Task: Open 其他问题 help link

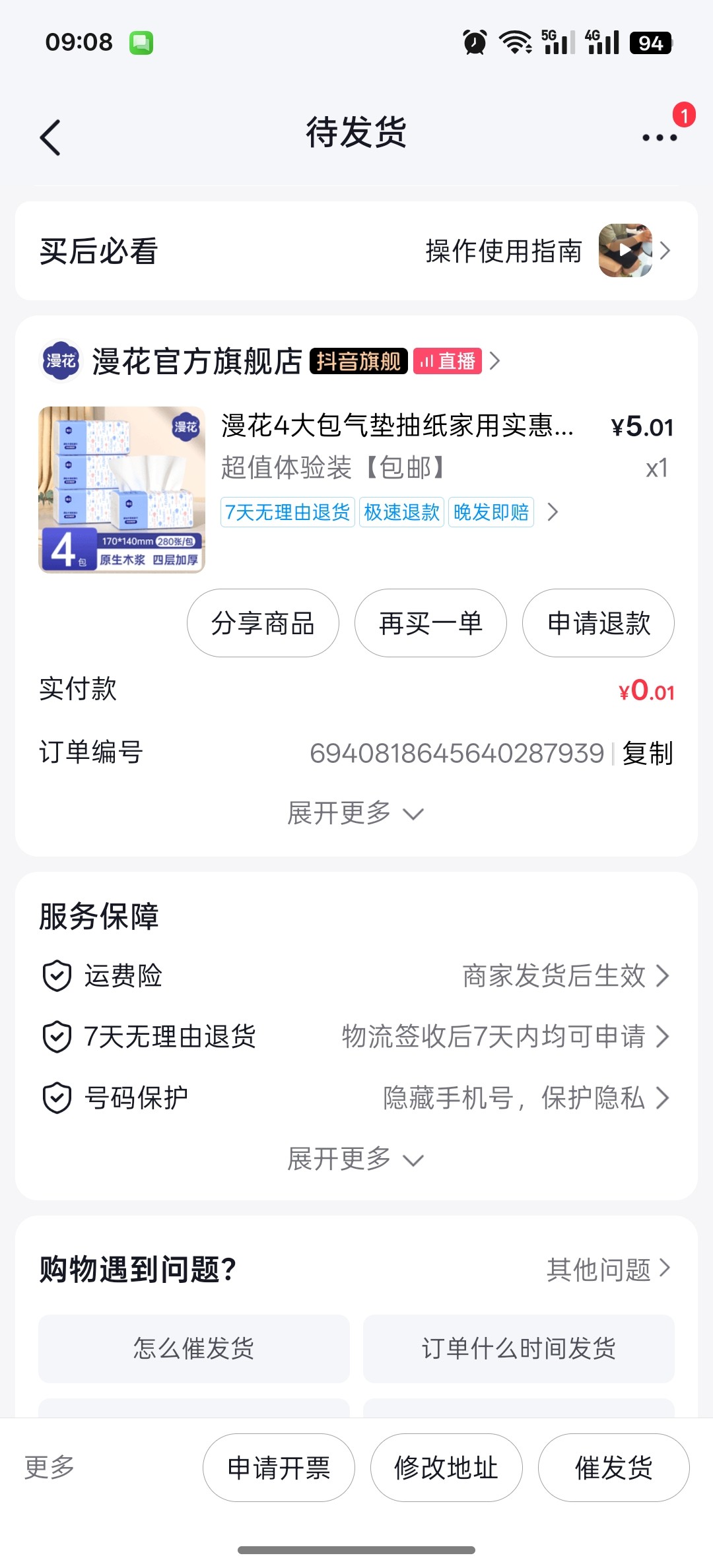Action: click(x=607, y=1269)
